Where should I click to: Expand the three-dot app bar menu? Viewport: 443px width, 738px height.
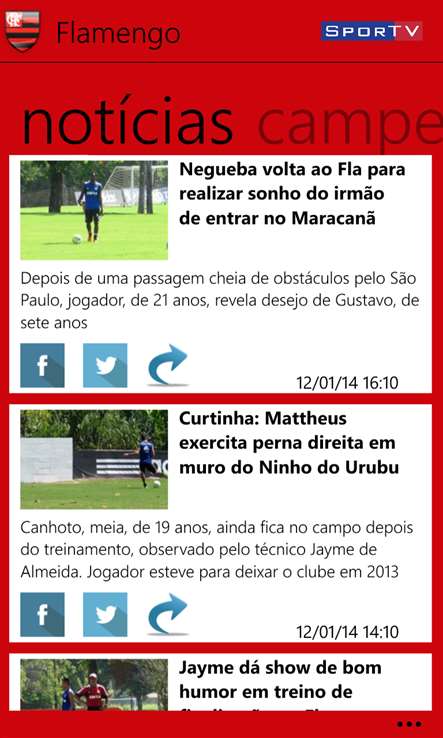pos(409,724)
